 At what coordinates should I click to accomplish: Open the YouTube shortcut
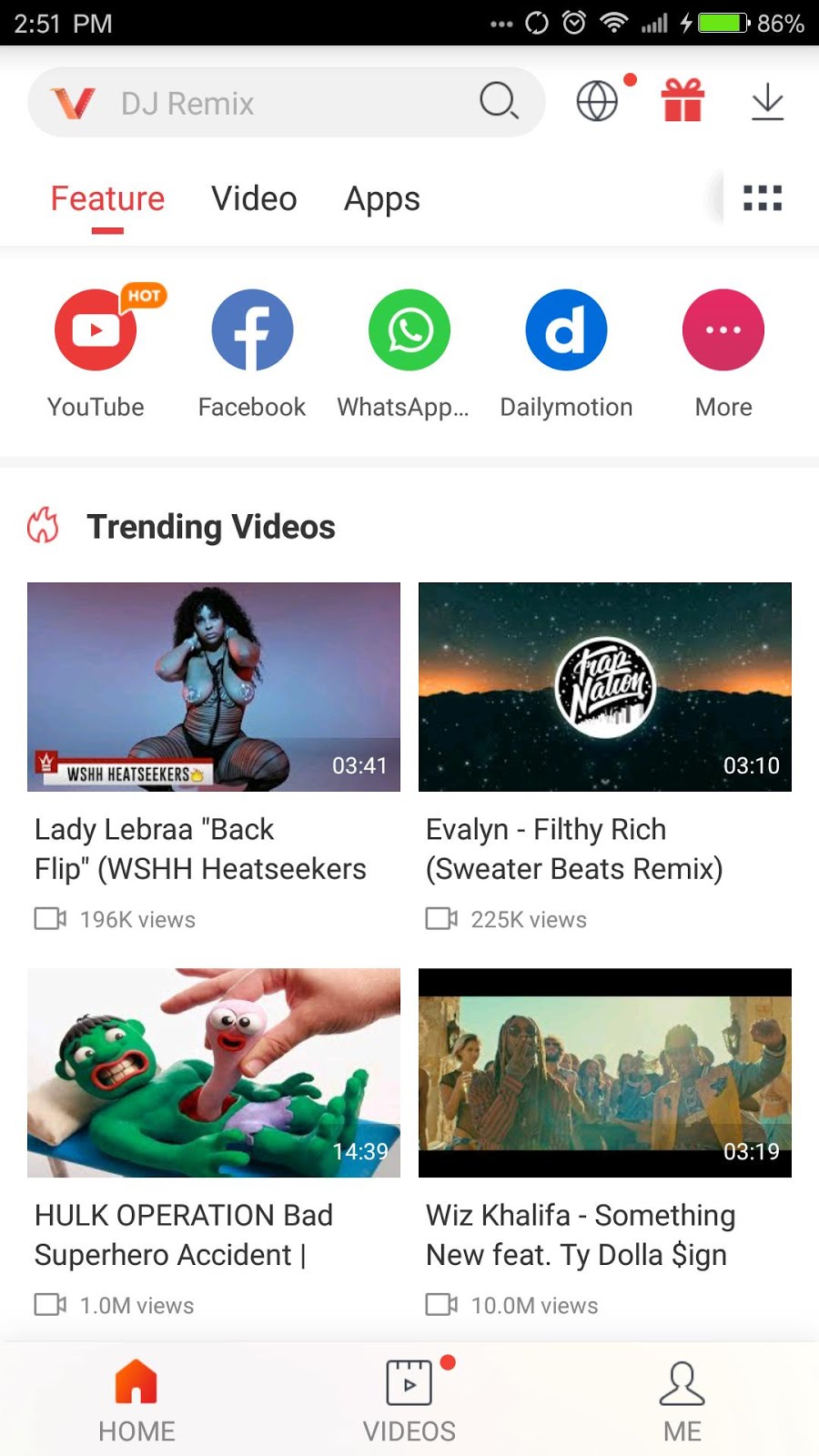coord(96,330)
